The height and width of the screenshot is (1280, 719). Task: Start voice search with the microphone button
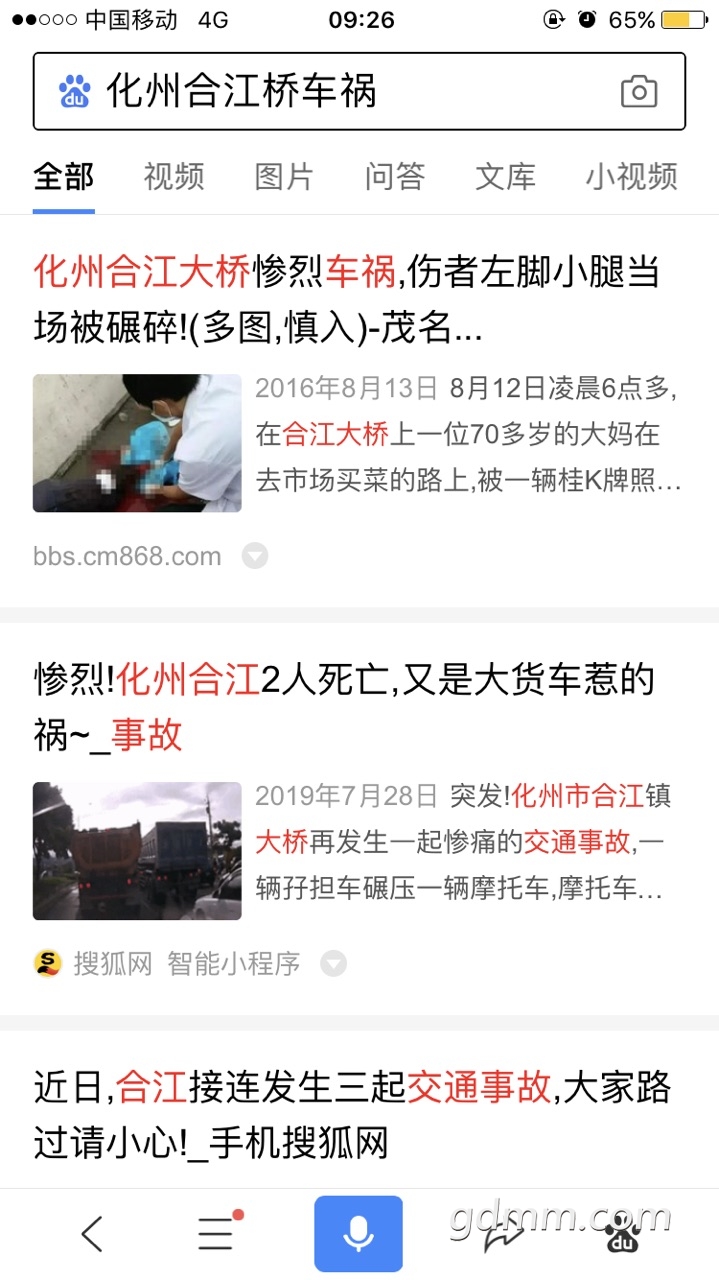coord(359,1234)
